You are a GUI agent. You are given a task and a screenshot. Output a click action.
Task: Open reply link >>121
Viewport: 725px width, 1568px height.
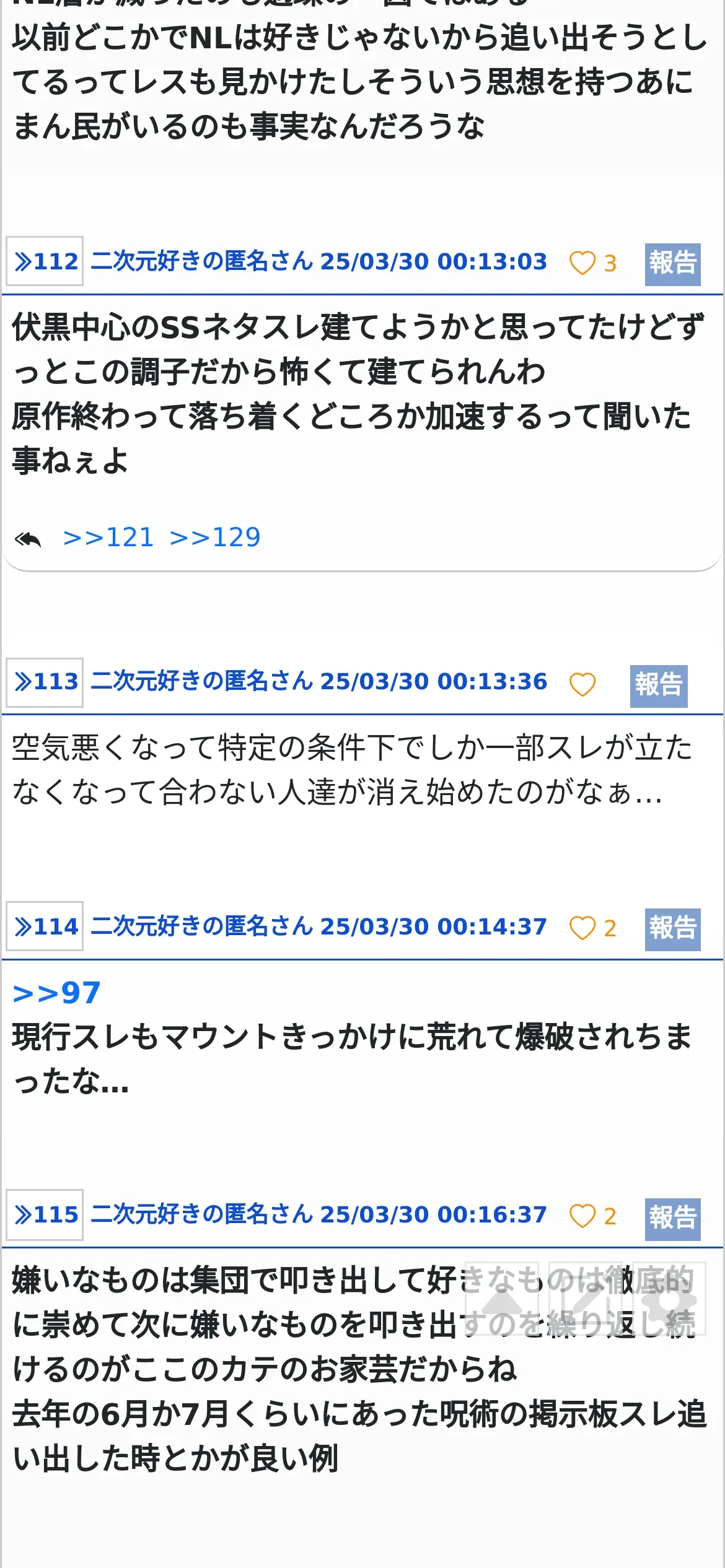coord(108,537)
